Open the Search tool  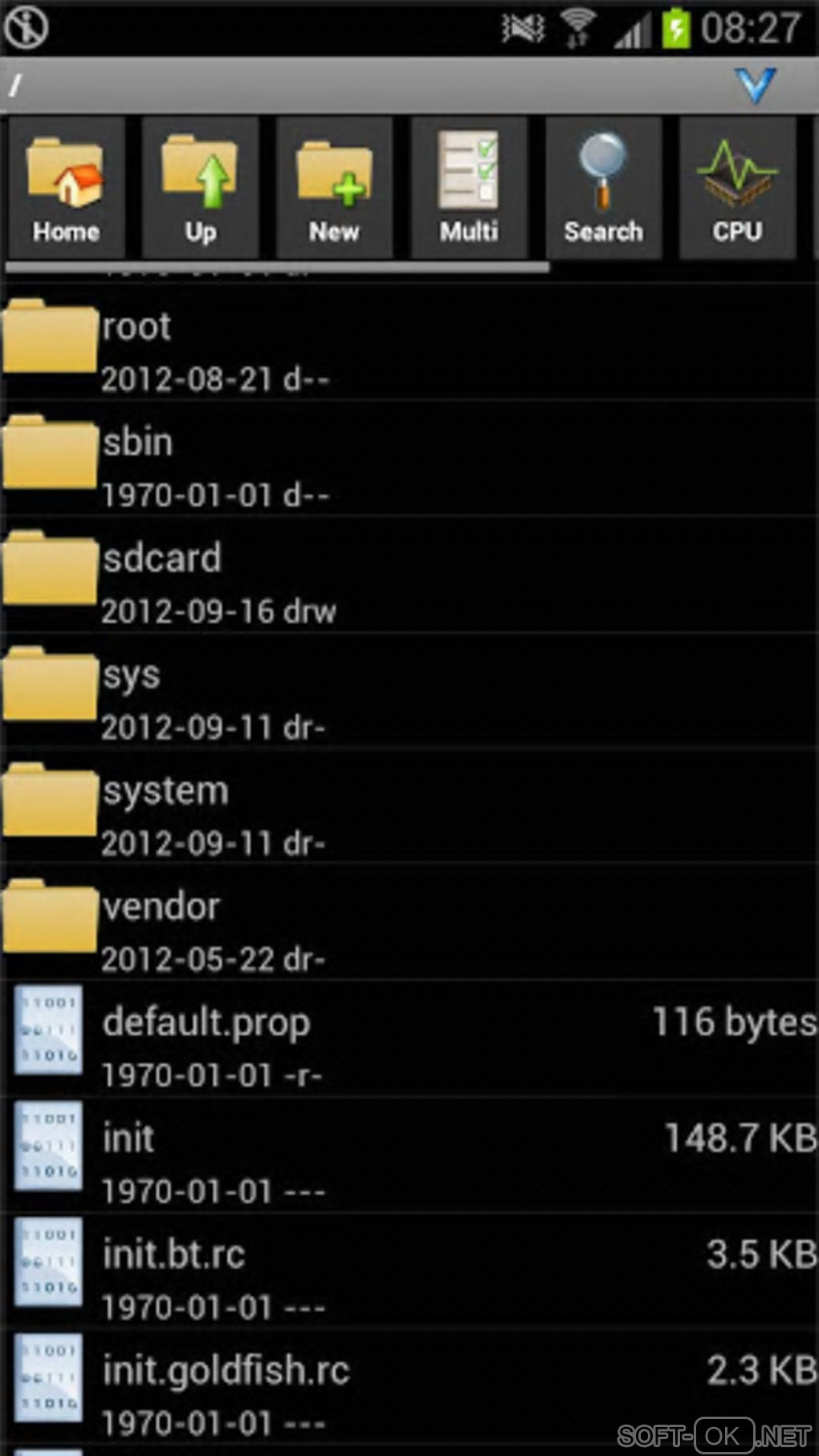click(x=603, y=190)
